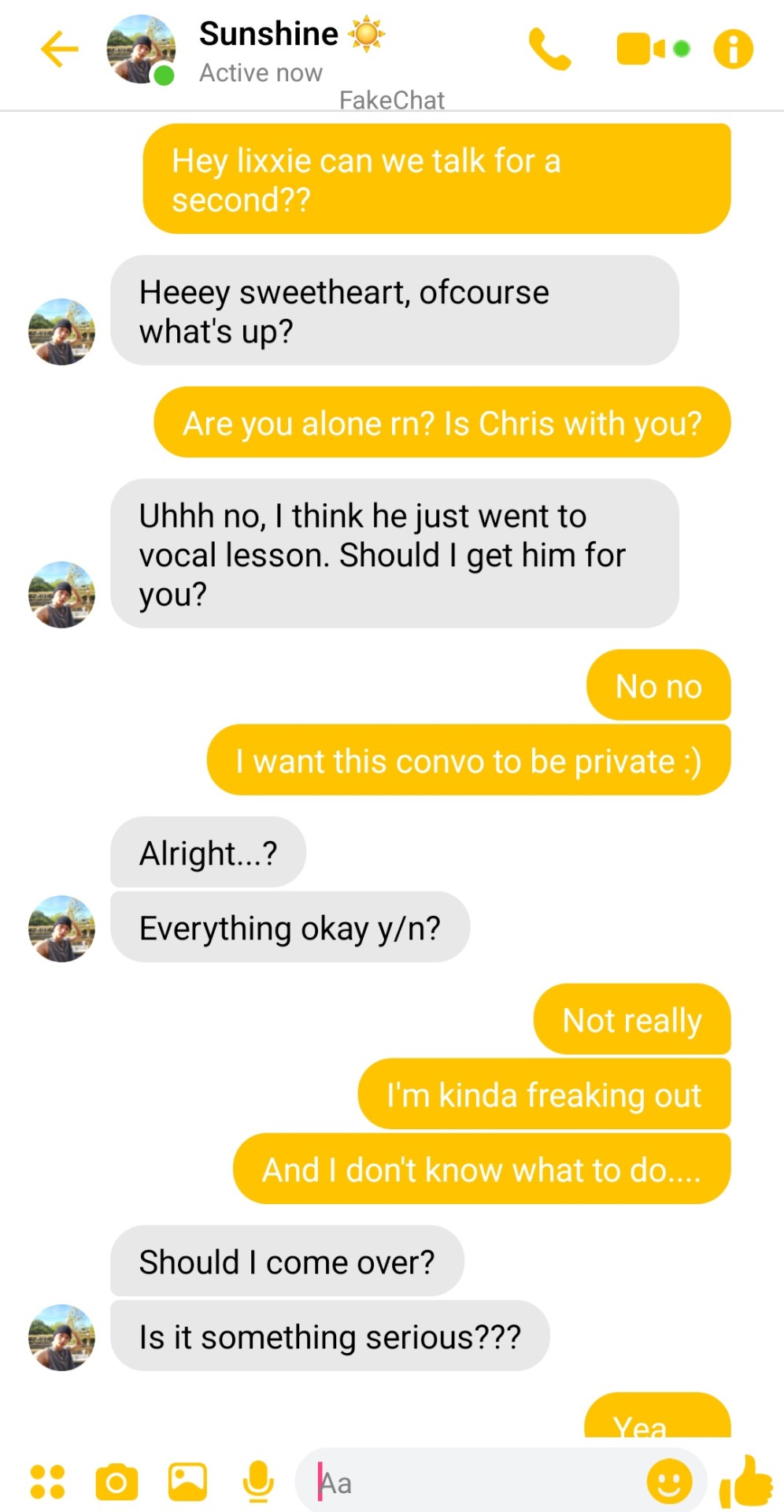Launch the camera to take a photo
Image resolution: width=784 pixels, height=1512 pixels.
point(116,1482)
